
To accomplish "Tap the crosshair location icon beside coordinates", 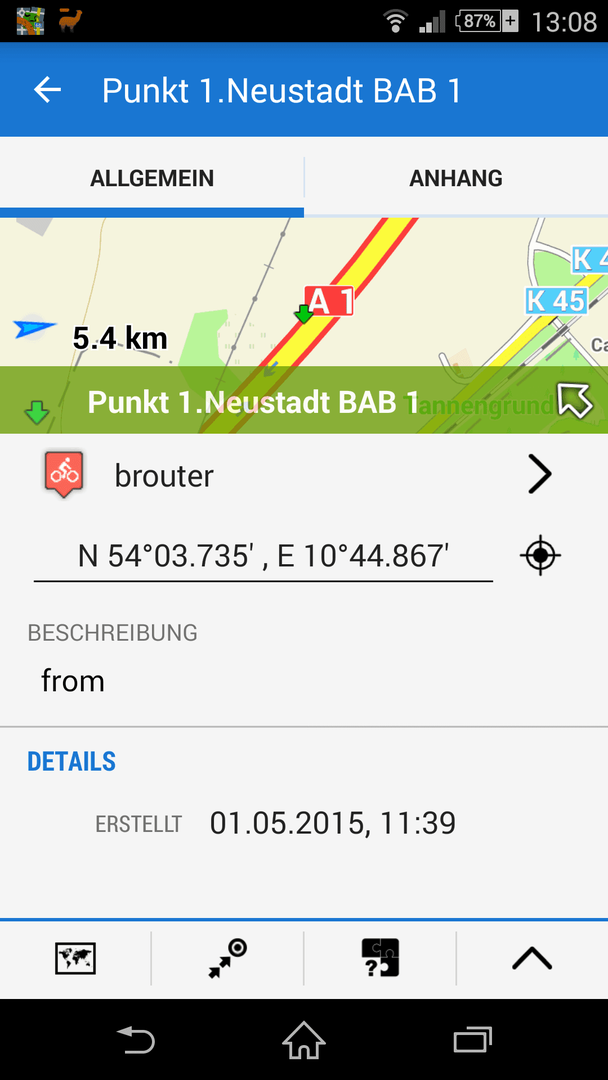I will 541,555.
